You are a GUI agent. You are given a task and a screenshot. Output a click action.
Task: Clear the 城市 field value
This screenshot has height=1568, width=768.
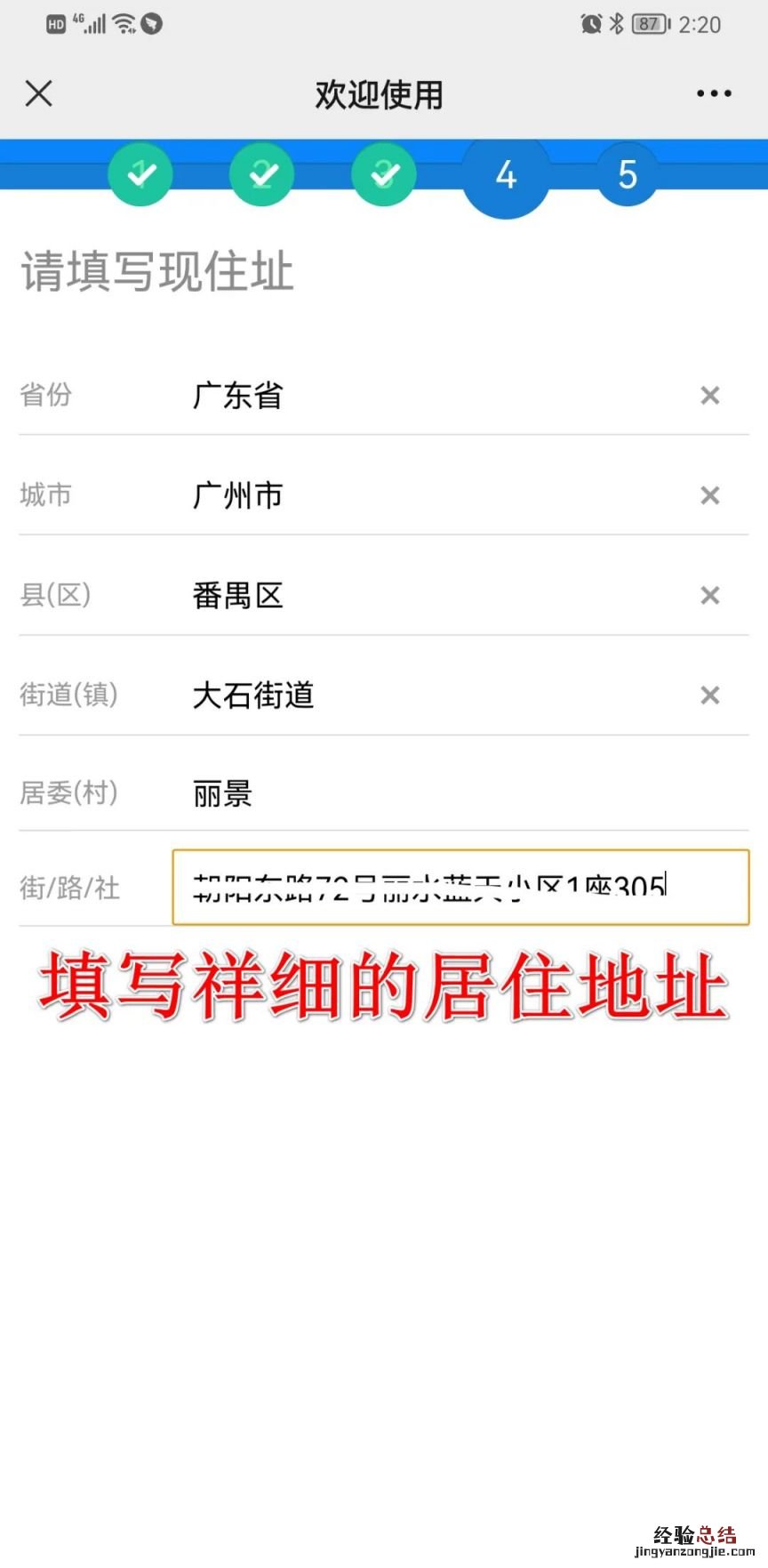[709, 495]
